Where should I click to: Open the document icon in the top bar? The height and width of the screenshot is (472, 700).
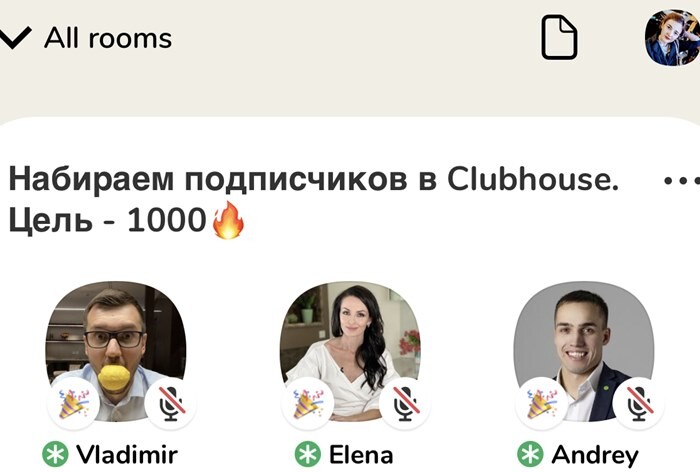[x=560, y=38]
